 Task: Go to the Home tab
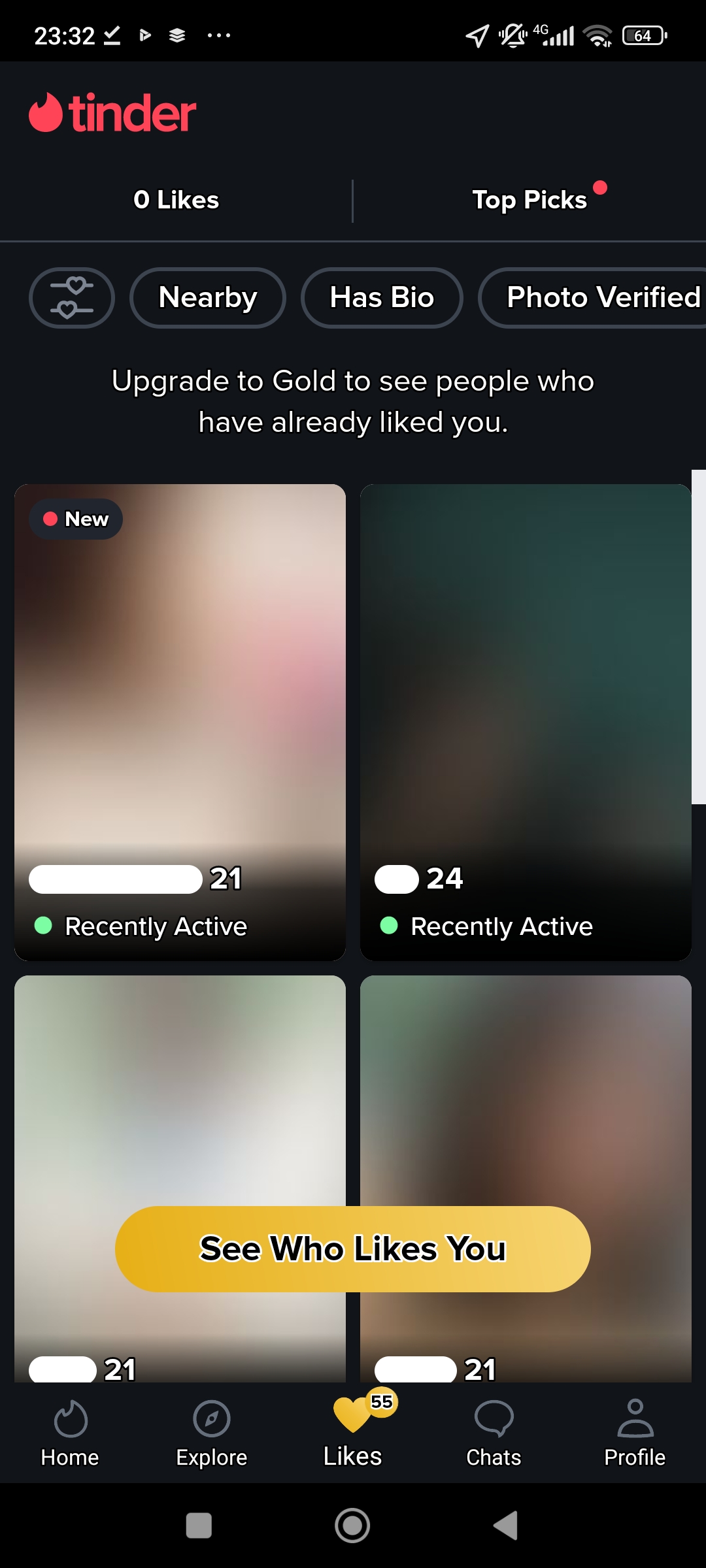(70, 1433)
